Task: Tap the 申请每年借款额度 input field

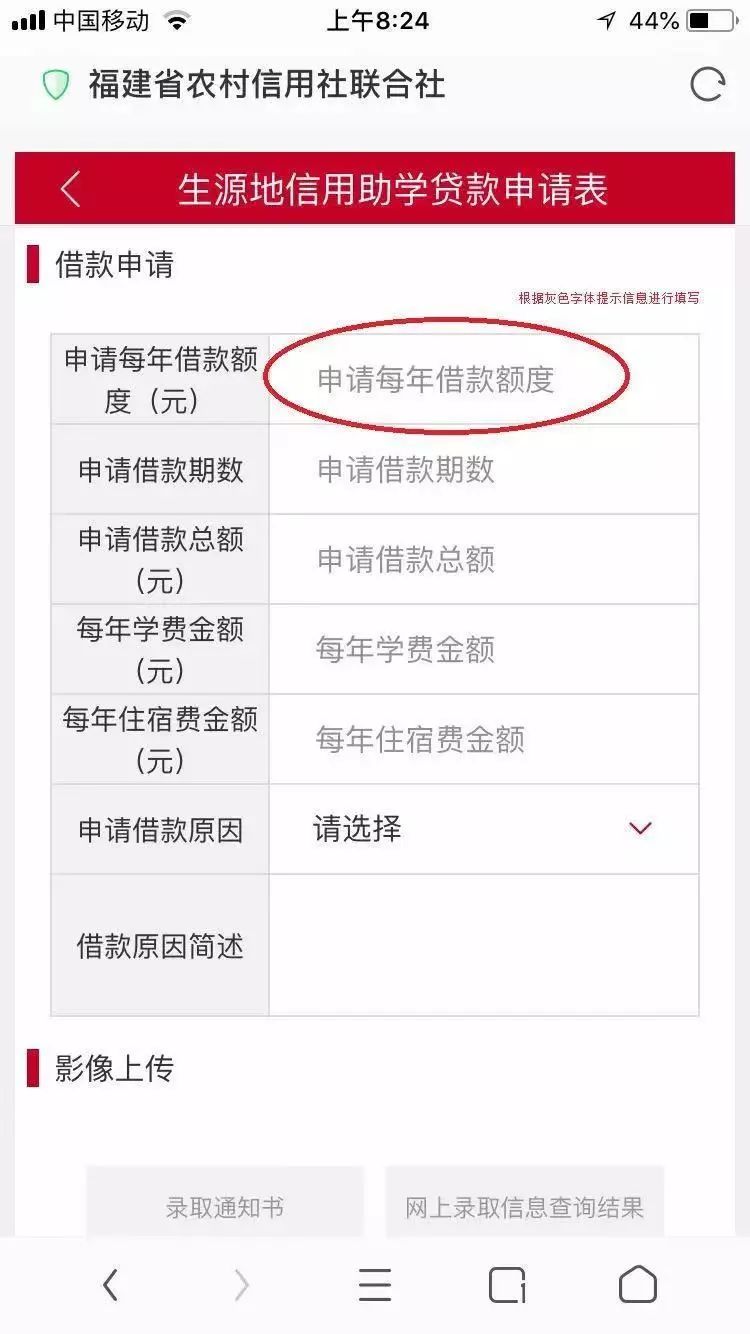Action: pos(483,380)
